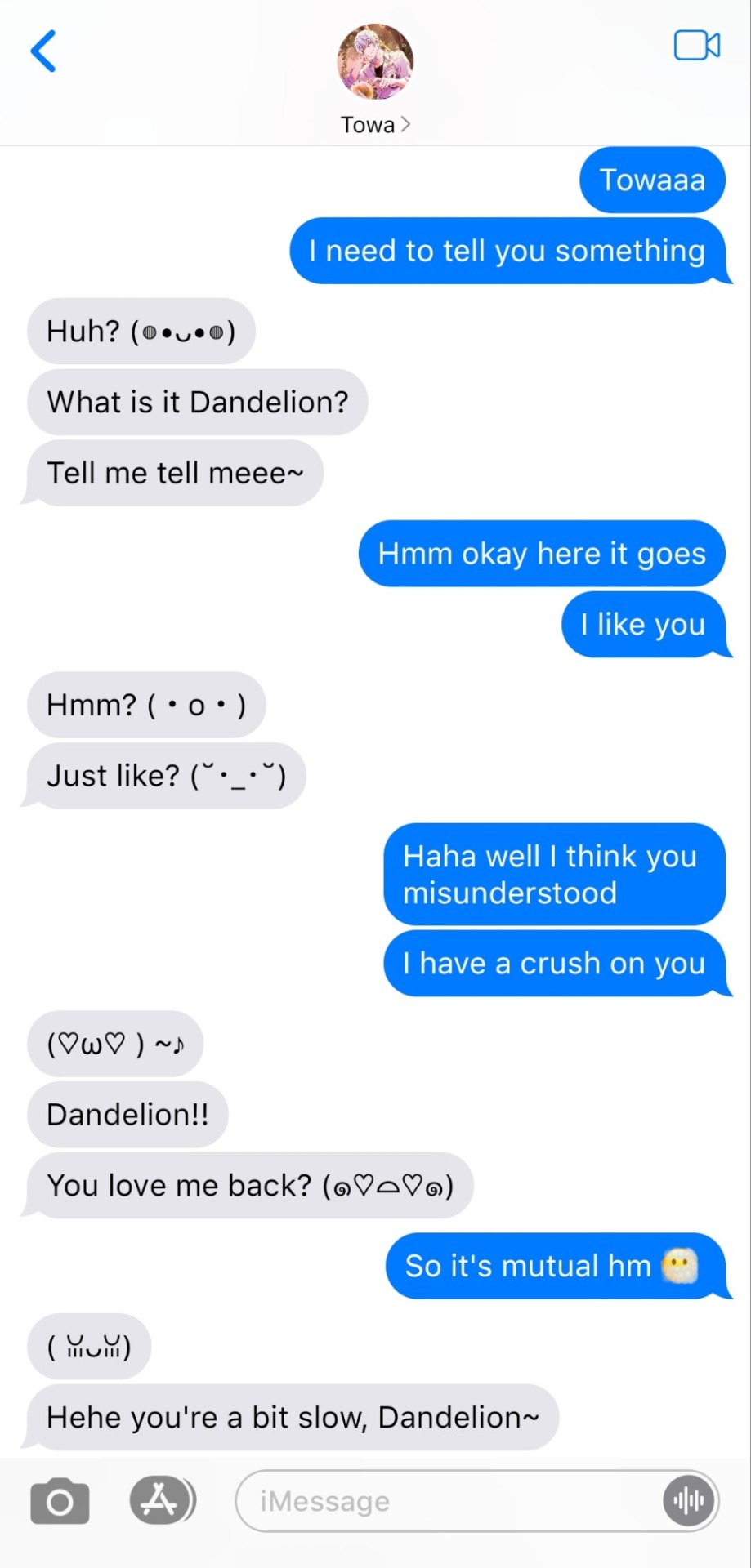Record an audio message
The image size is (751, 1568).
(x=688, y=1501)
